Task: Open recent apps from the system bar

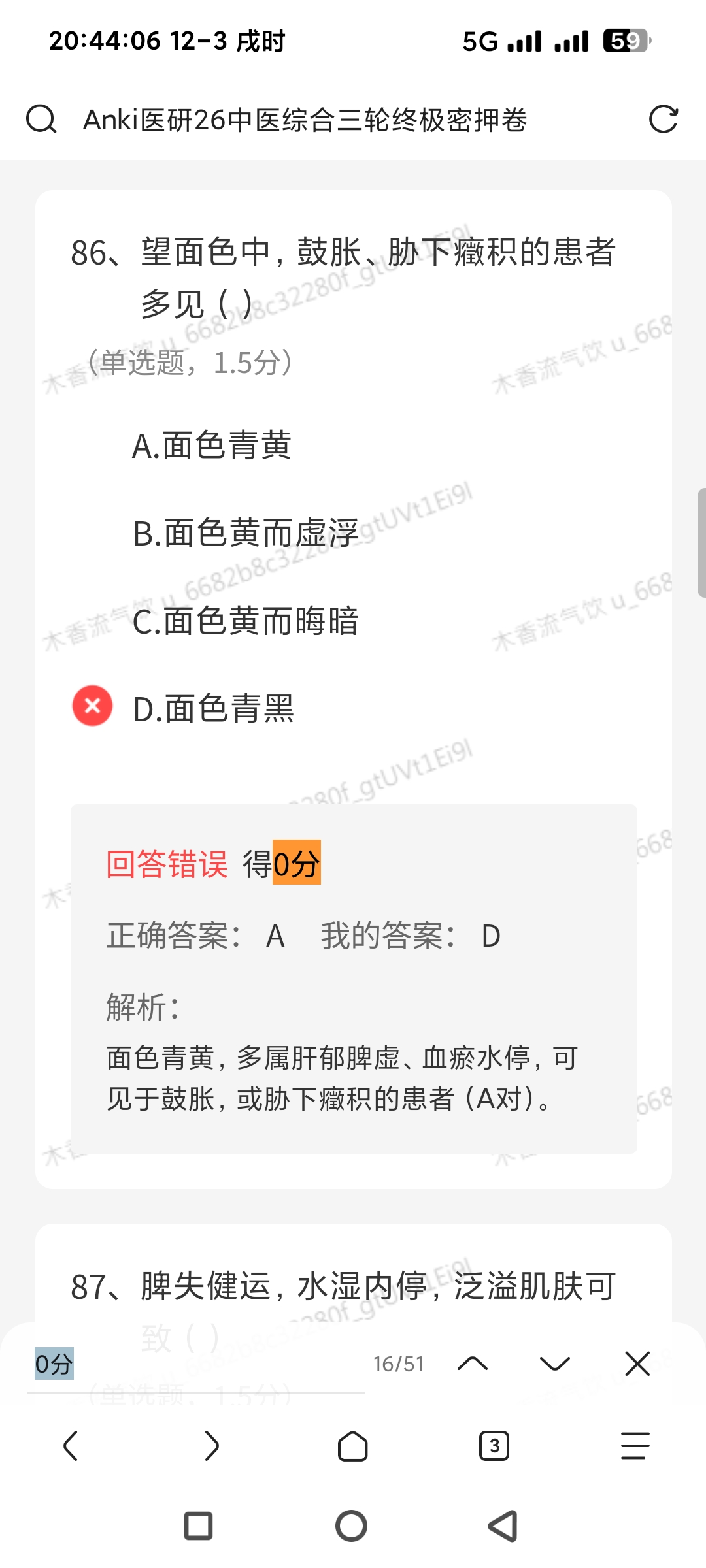Action: click(x=198, y=1526)
